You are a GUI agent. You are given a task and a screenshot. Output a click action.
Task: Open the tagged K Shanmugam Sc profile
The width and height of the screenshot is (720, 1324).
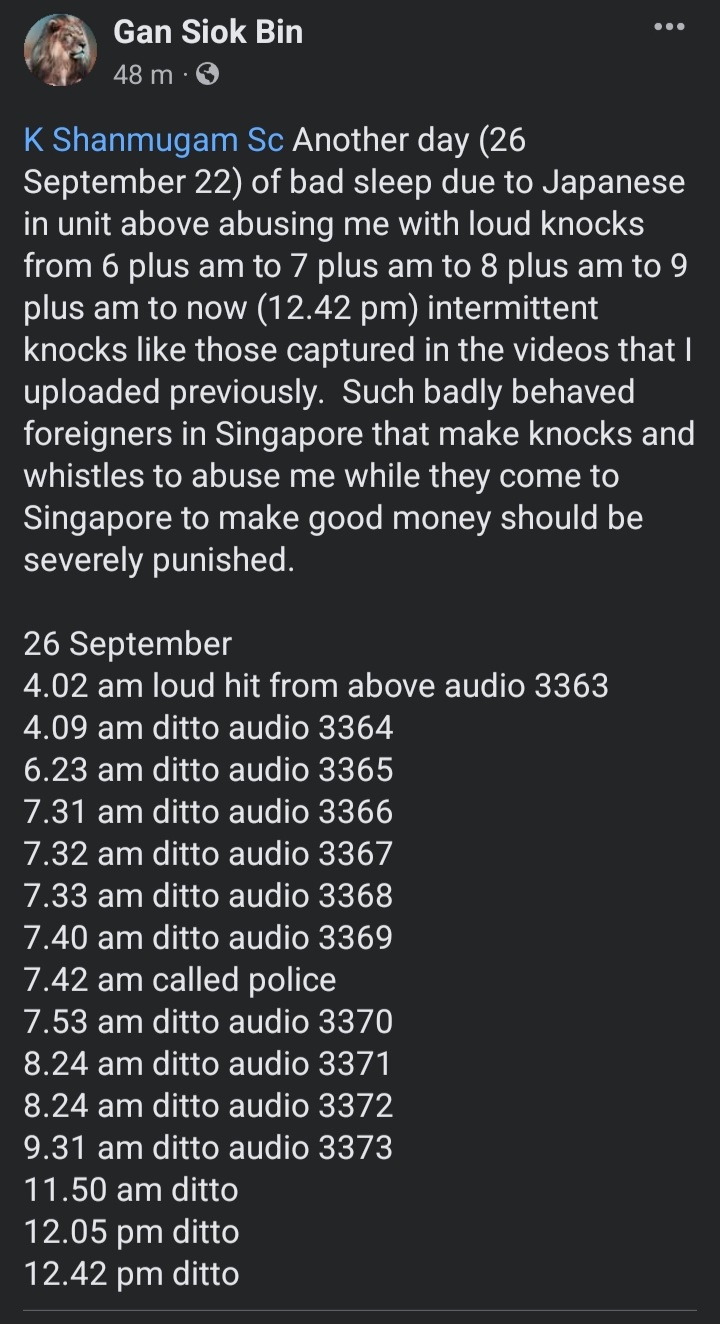coord(153,141)
